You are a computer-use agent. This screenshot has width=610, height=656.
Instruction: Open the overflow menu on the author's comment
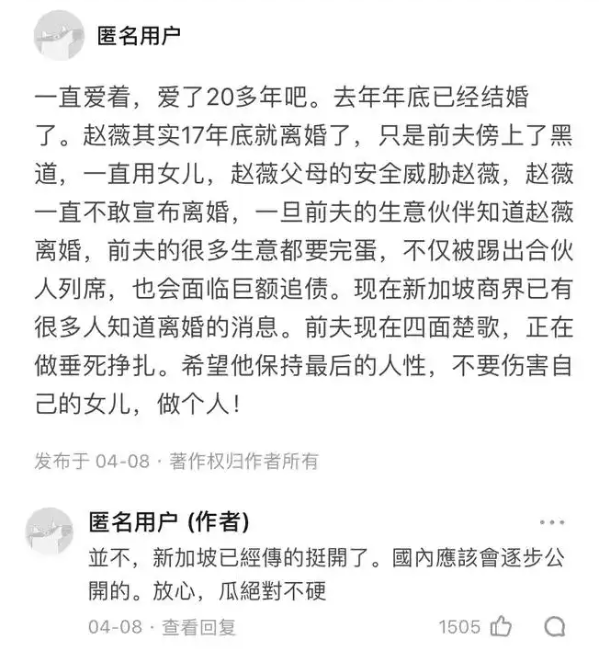pyautogui.click(x=551, y=521)
